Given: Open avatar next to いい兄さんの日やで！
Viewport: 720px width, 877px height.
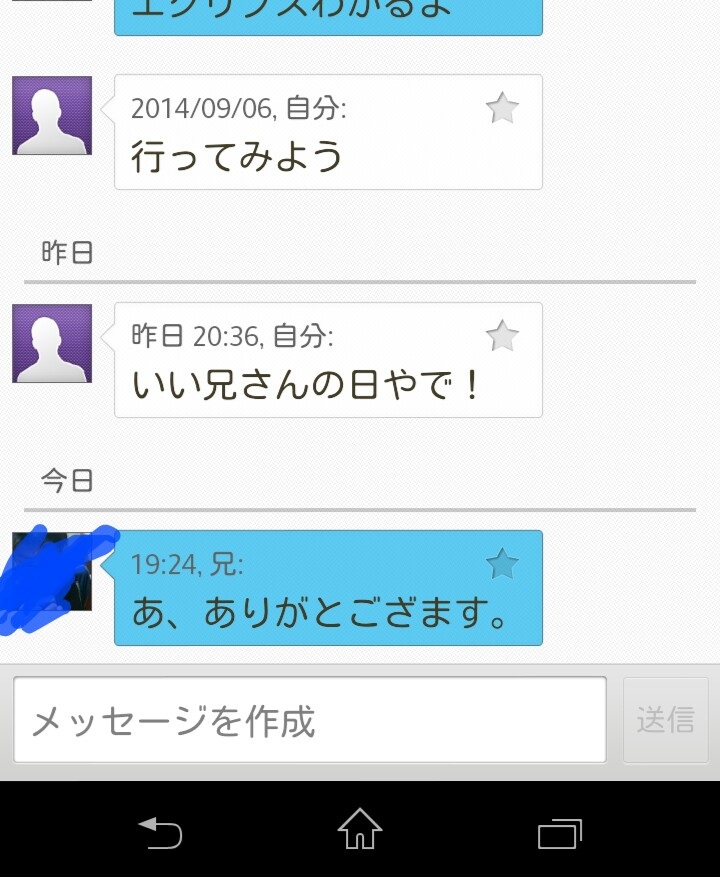Looking at the screenshot, I should [x=52, y=344].
